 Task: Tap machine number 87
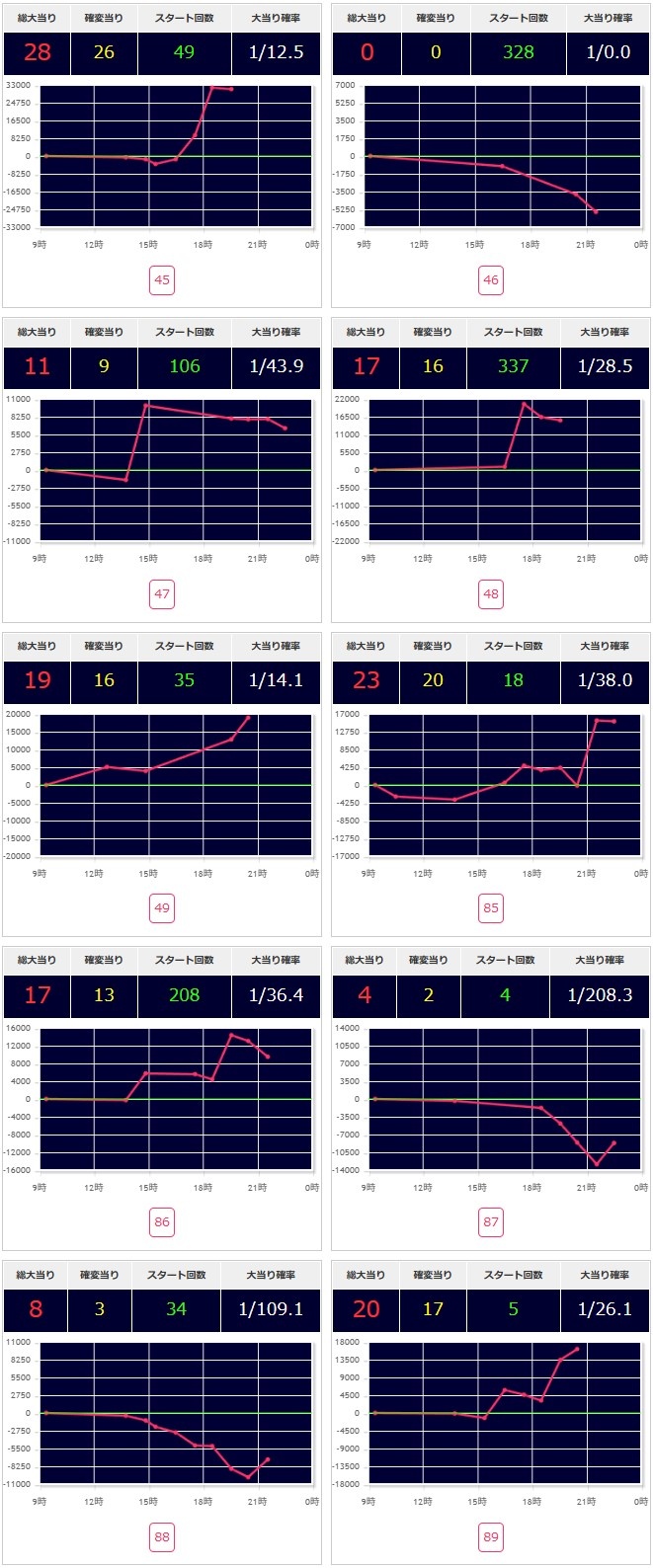[491, 1222]
